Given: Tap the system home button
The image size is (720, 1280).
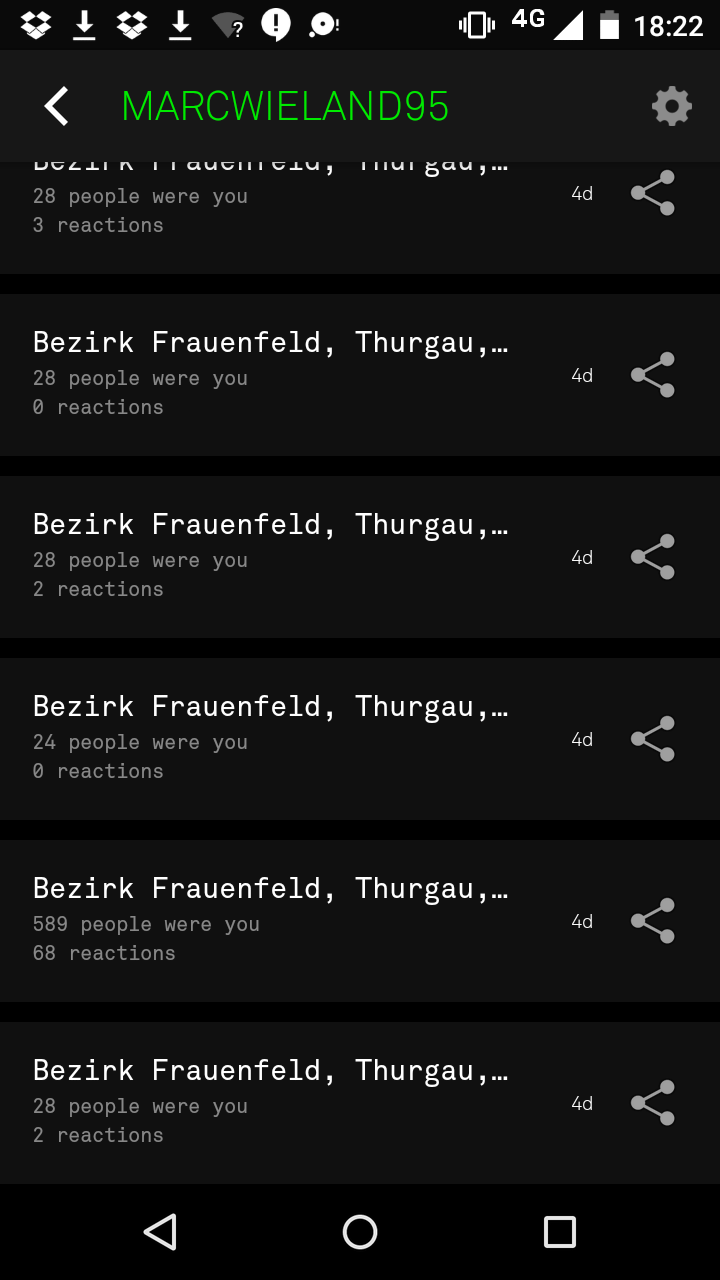Looking at the screenshot, I should point(360,1232).
